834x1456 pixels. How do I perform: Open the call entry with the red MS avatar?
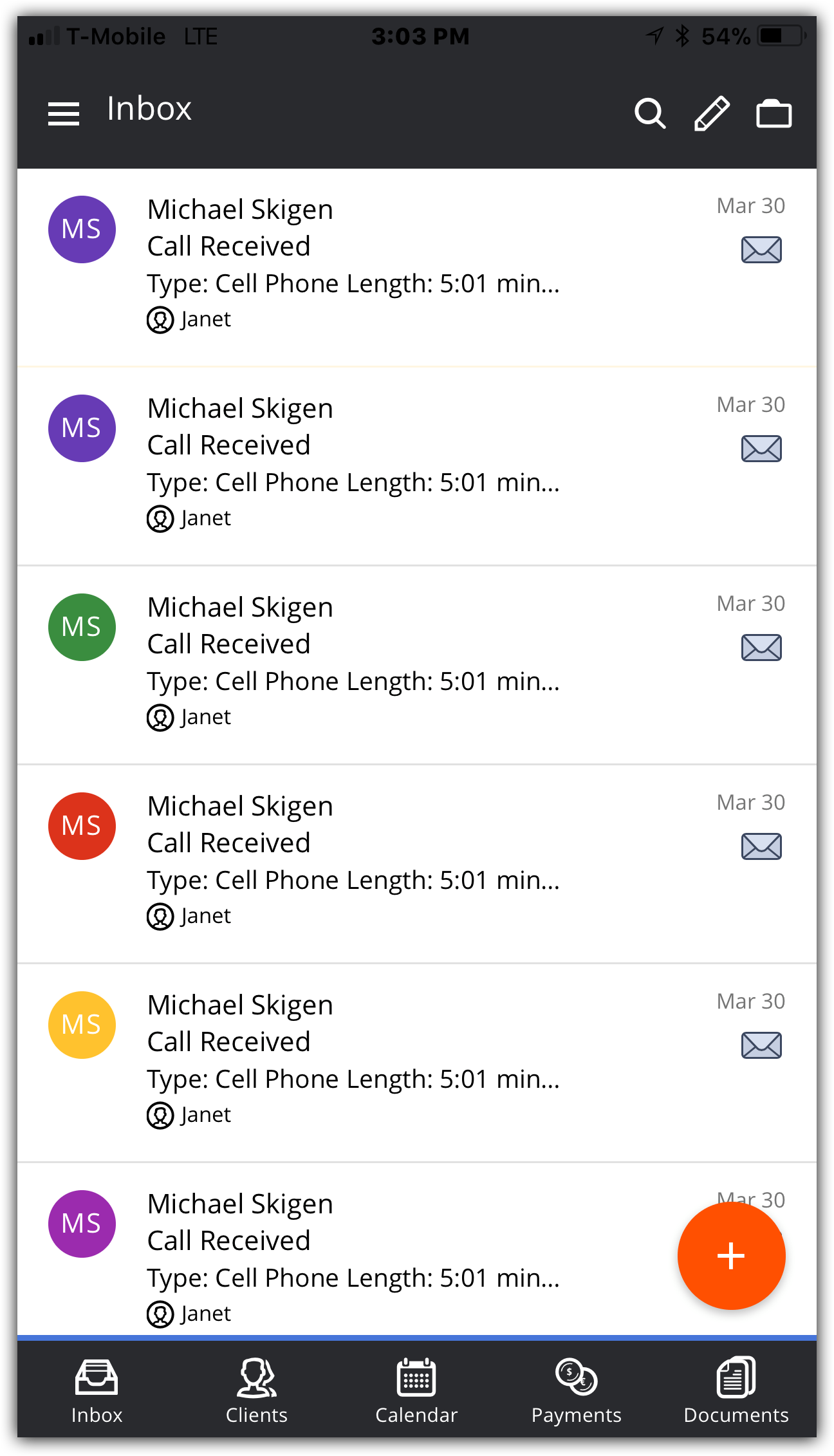(x=417, y=864)
